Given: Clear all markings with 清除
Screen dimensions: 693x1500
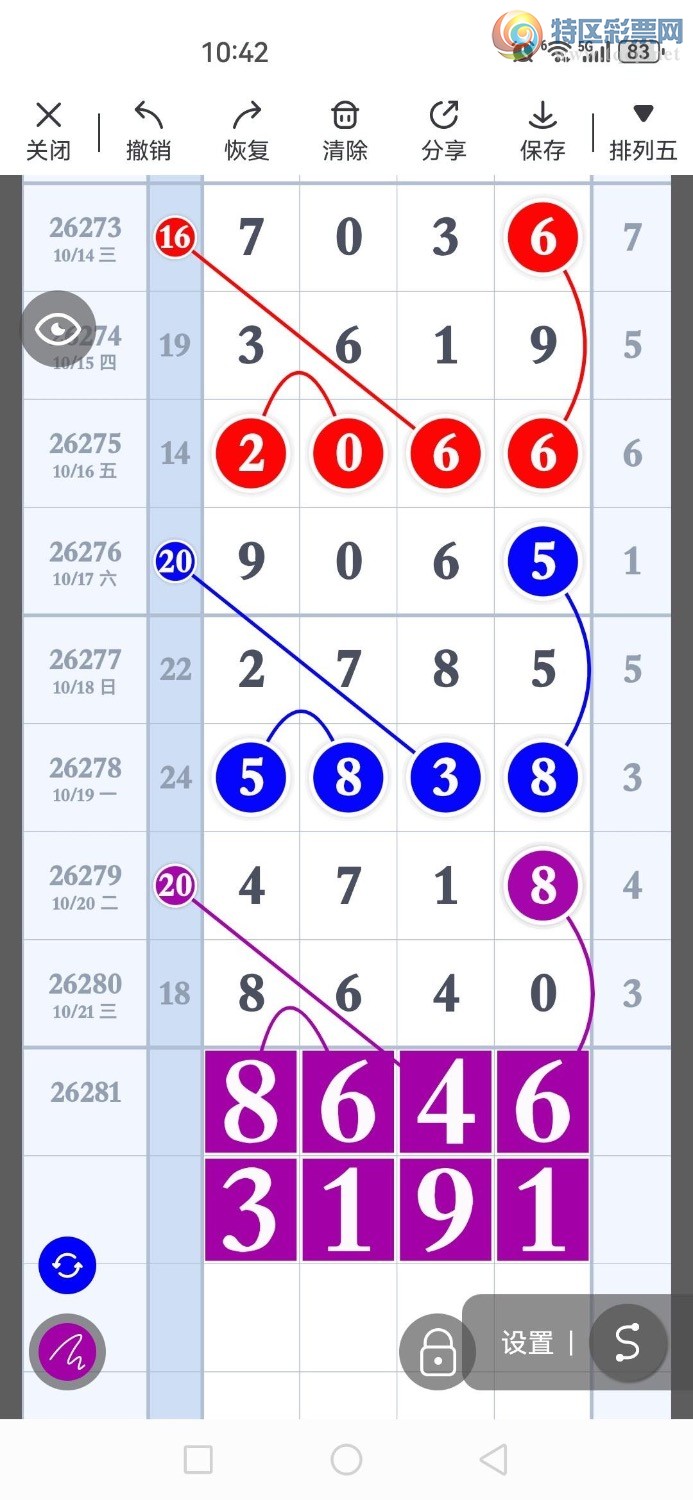Looking at the screenshot, I should 345,131.
